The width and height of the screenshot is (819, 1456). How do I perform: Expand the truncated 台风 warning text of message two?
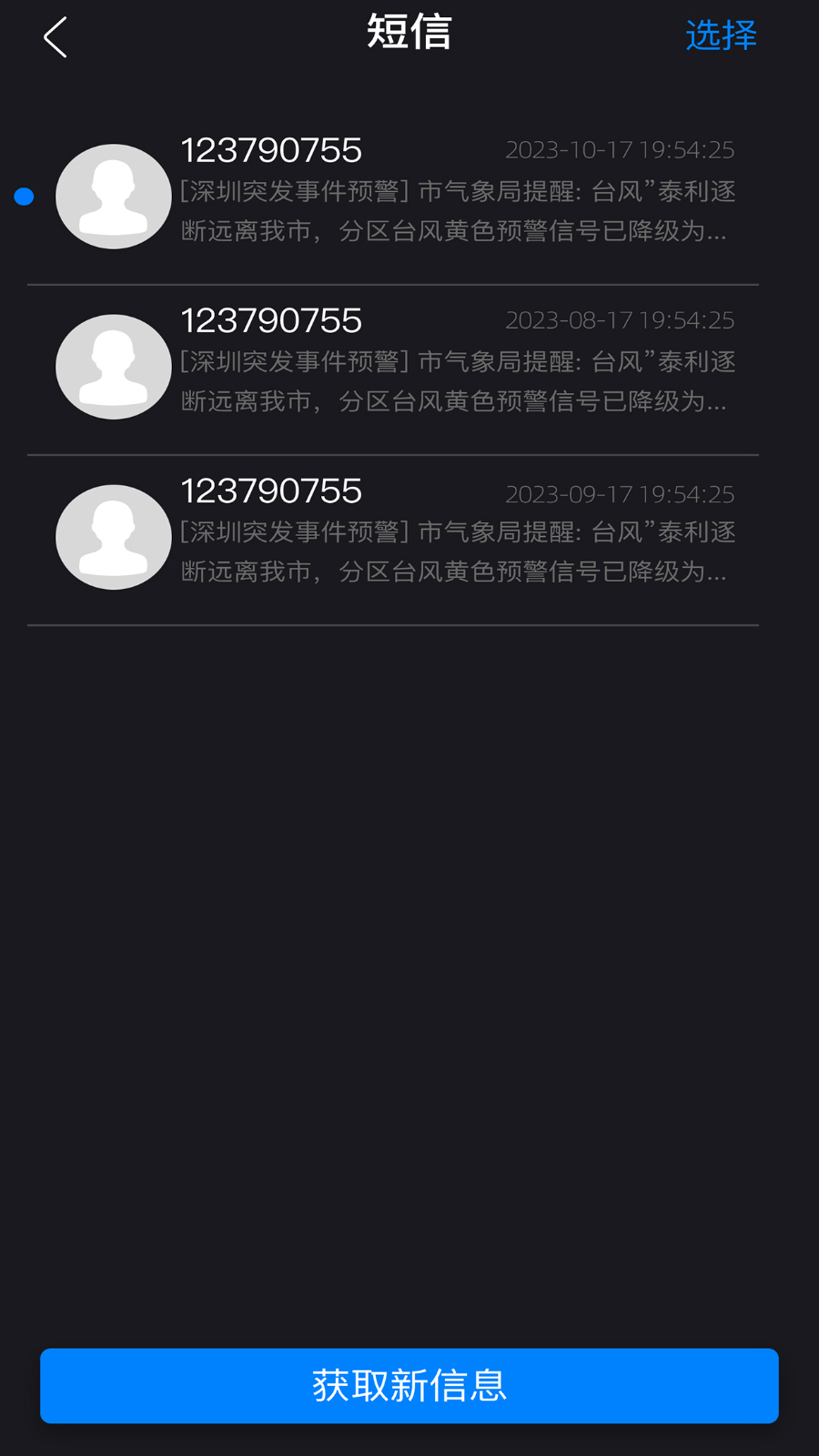(x=455, y=382)
